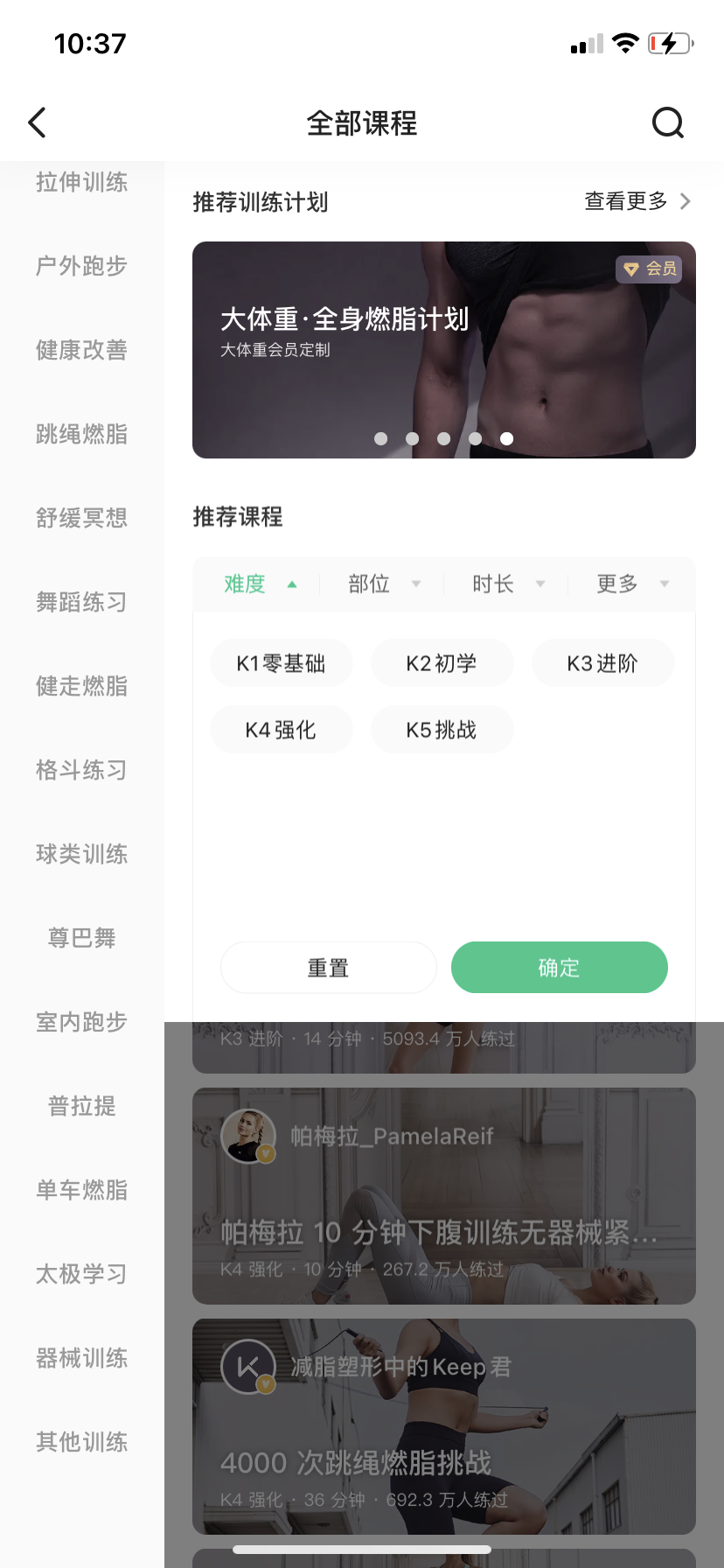
Task: Tap 重置 to reset filters
Action: (x=328, y=968)
